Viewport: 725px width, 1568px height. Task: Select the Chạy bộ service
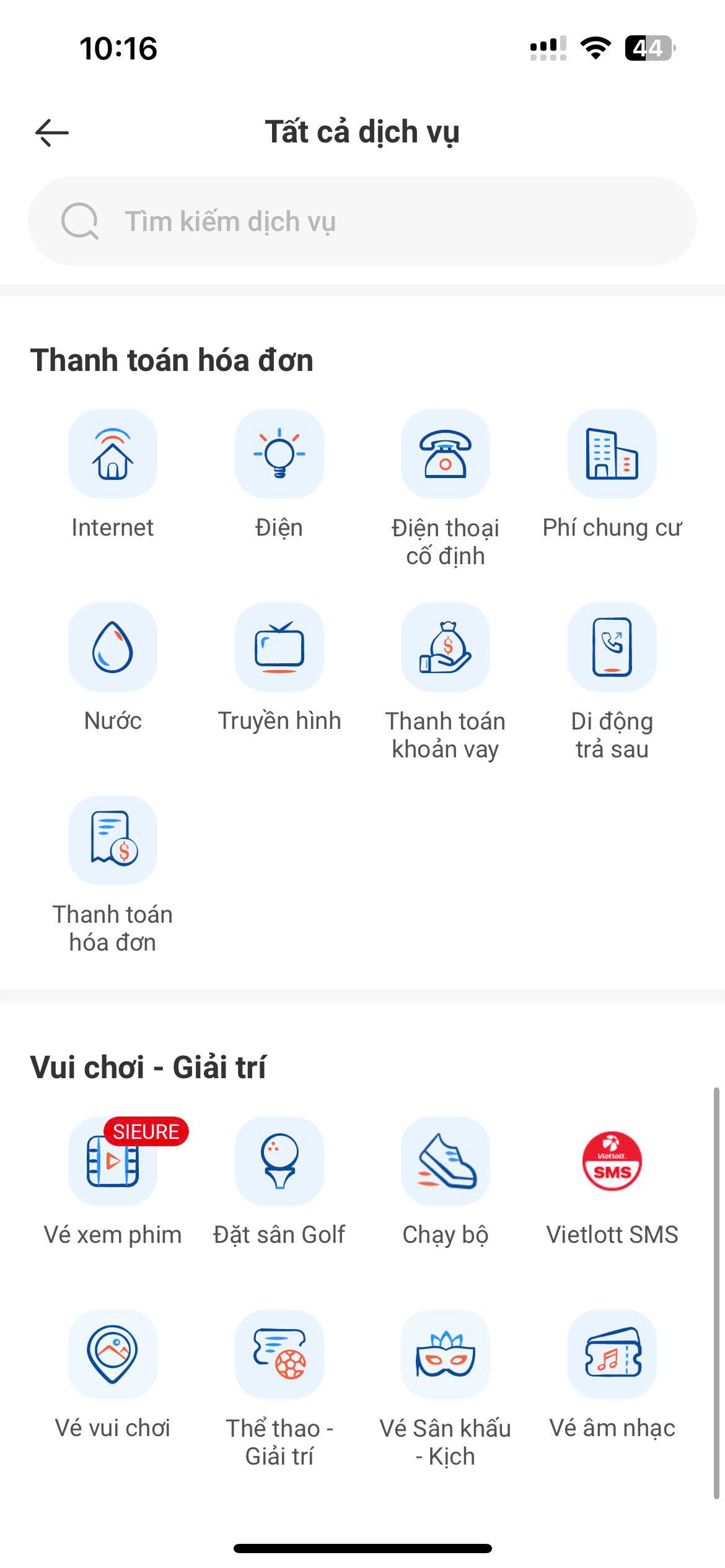click(x=446, y=1161)
